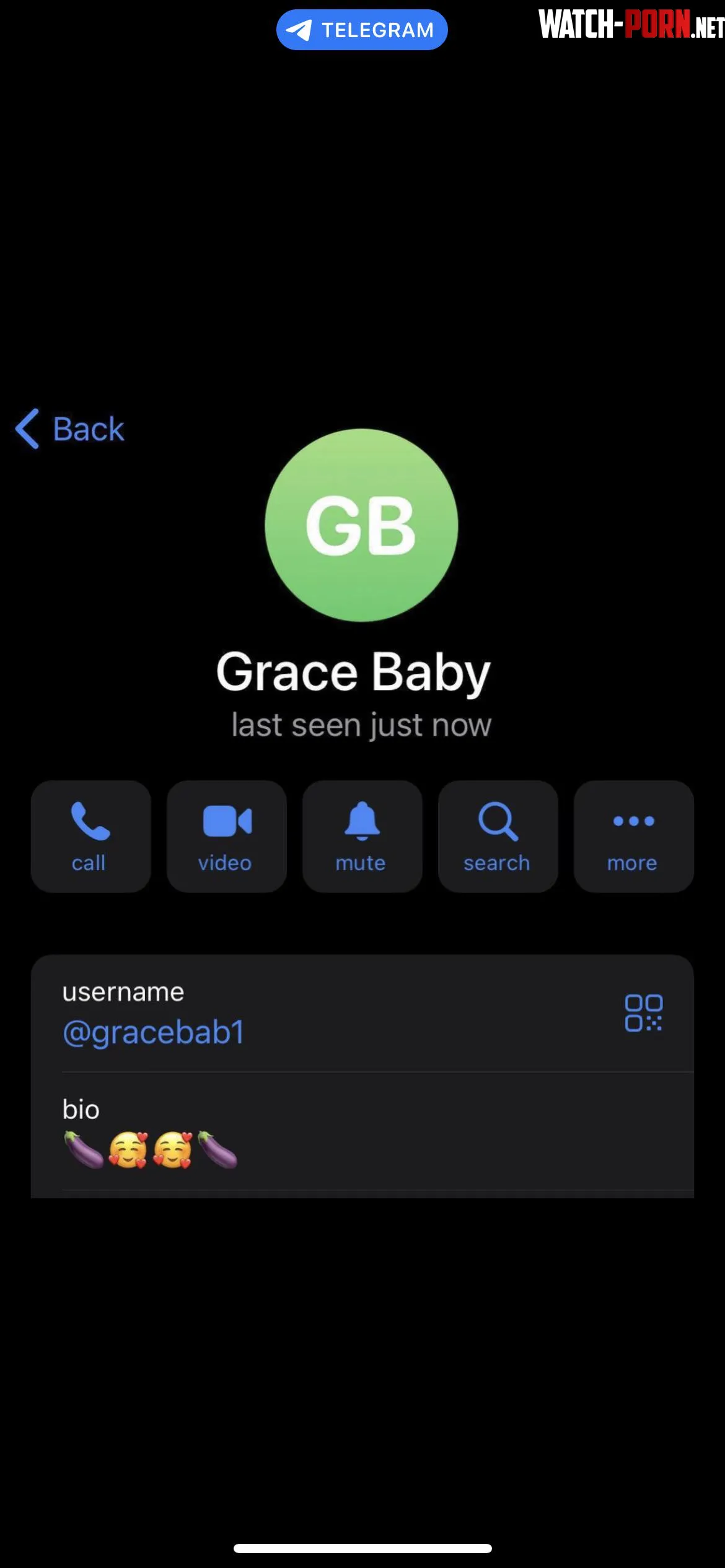Show the QR code for this username
725x1568 pixels.
(x=643, y=1013)
